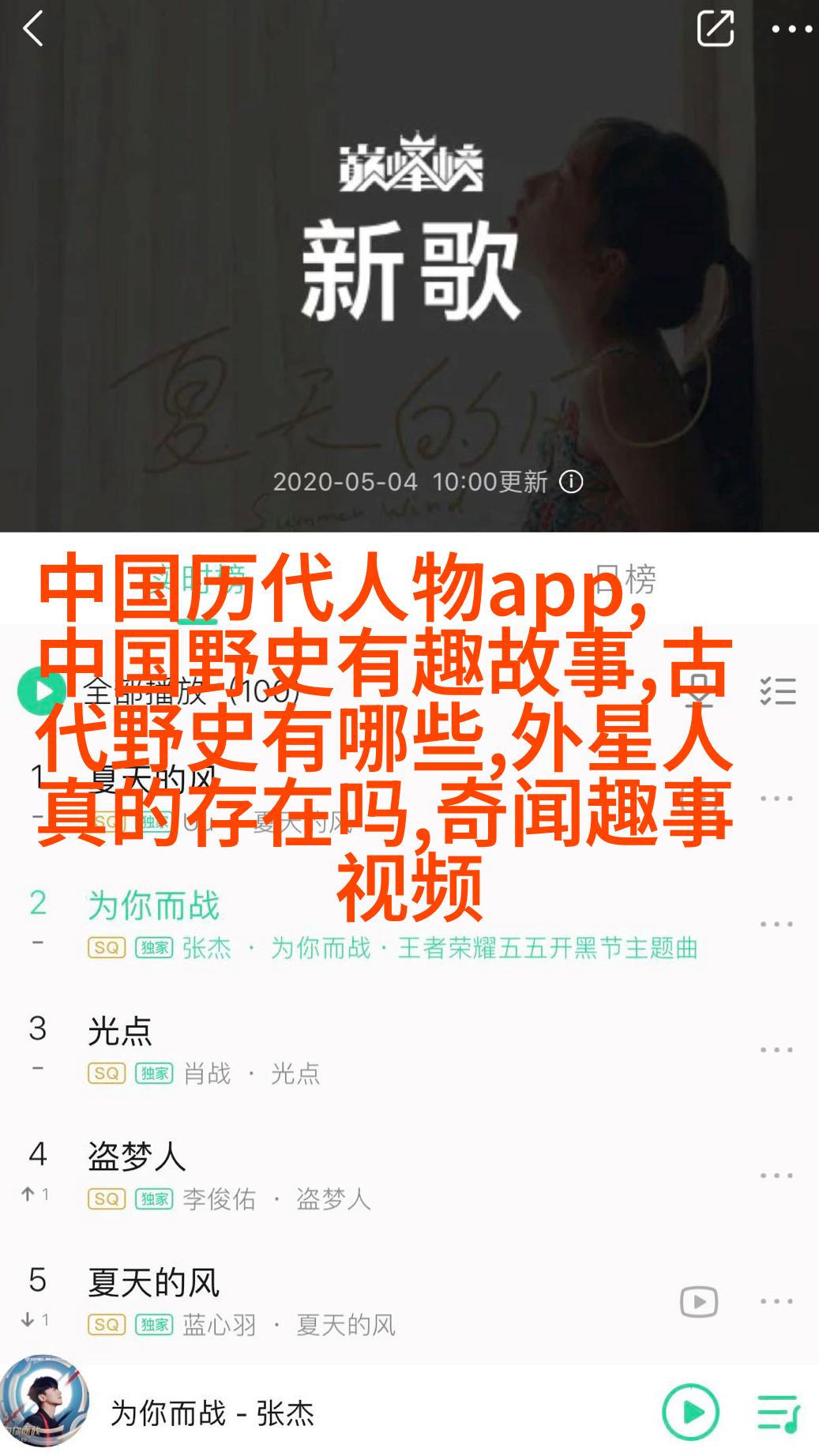Share this new songs chart
The image size is (819, 1456).
[x=715, y=29]
